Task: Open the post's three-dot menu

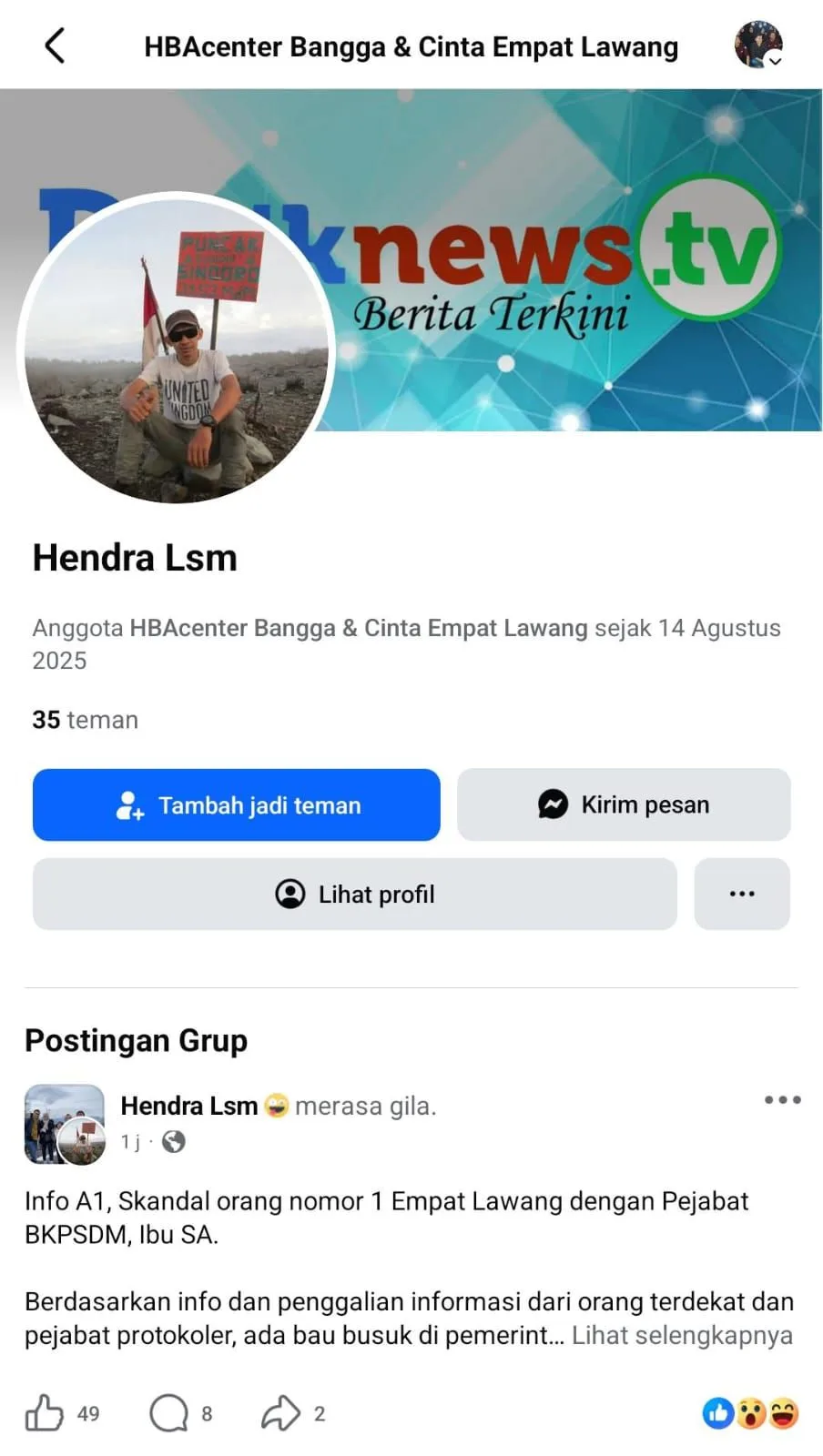Action: pos(782,1100)
